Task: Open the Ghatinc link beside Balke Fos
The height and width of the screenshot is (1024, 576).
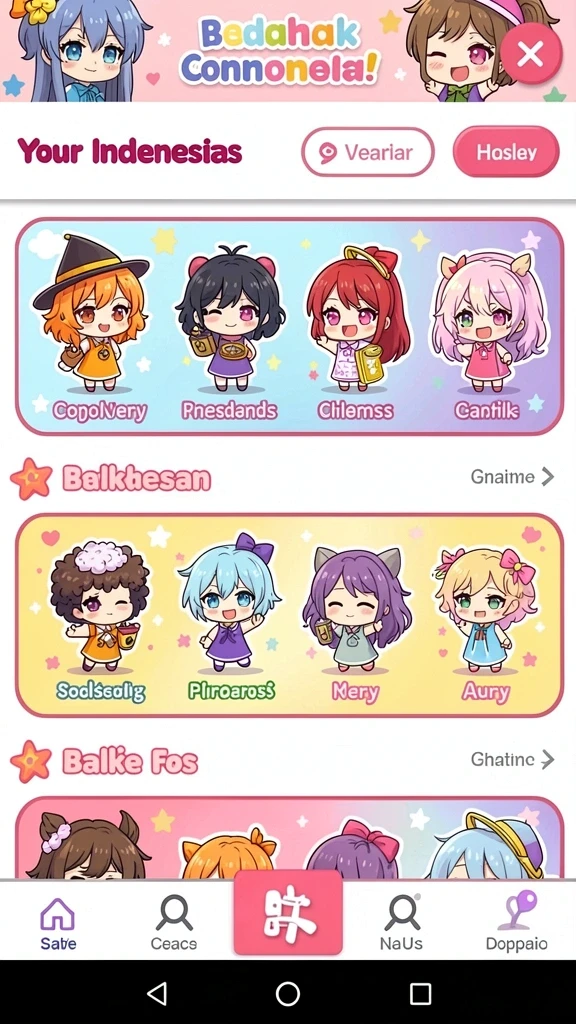Action: [x=513, y=760]
